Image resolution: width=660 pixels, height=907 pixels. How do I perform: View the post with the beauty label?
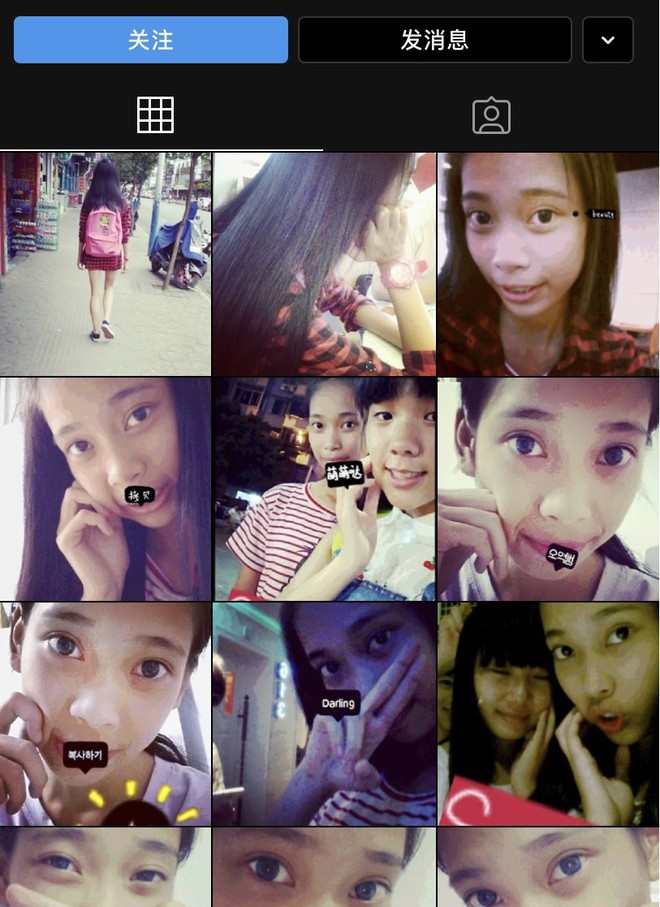click(548, 264)
